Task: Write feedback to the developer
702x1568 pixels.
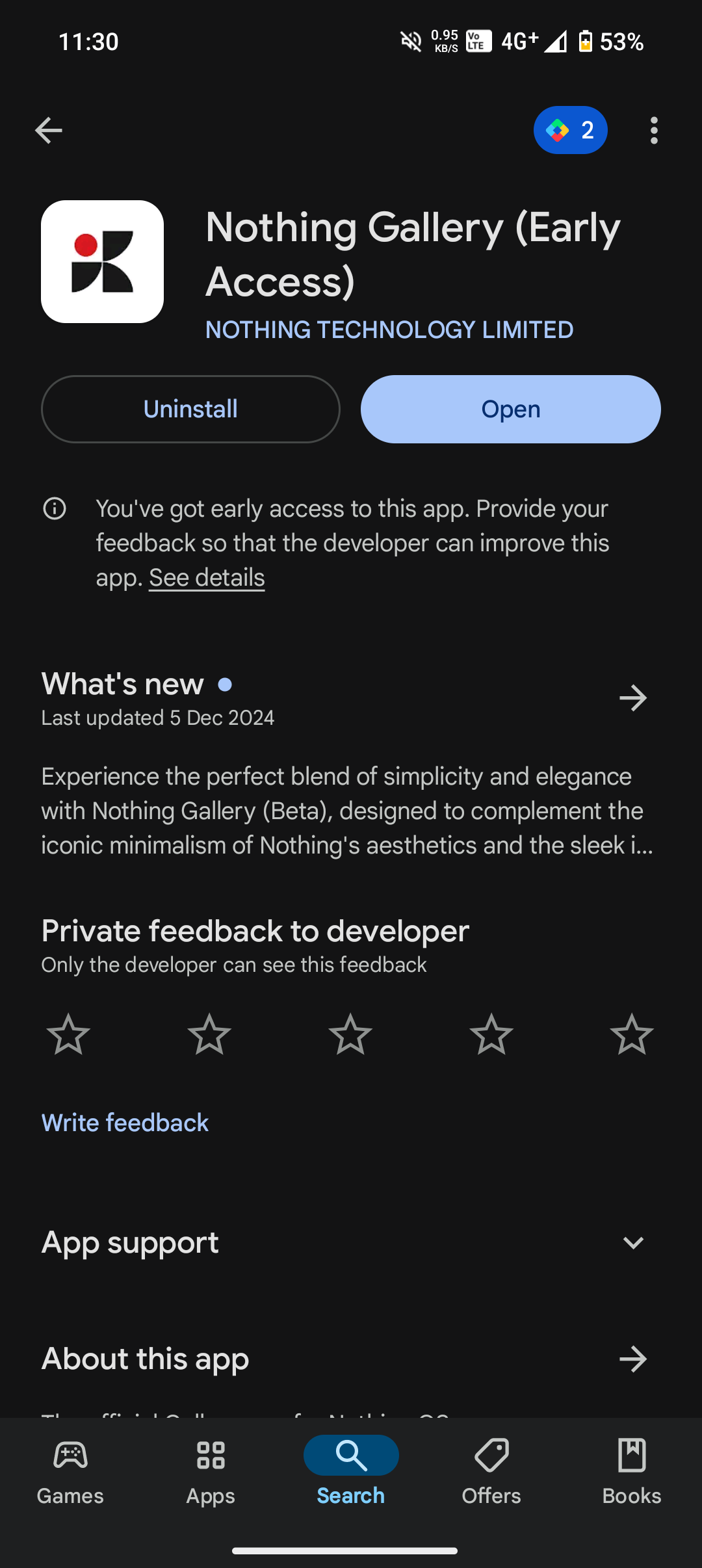Action: tap(125, 1123)
